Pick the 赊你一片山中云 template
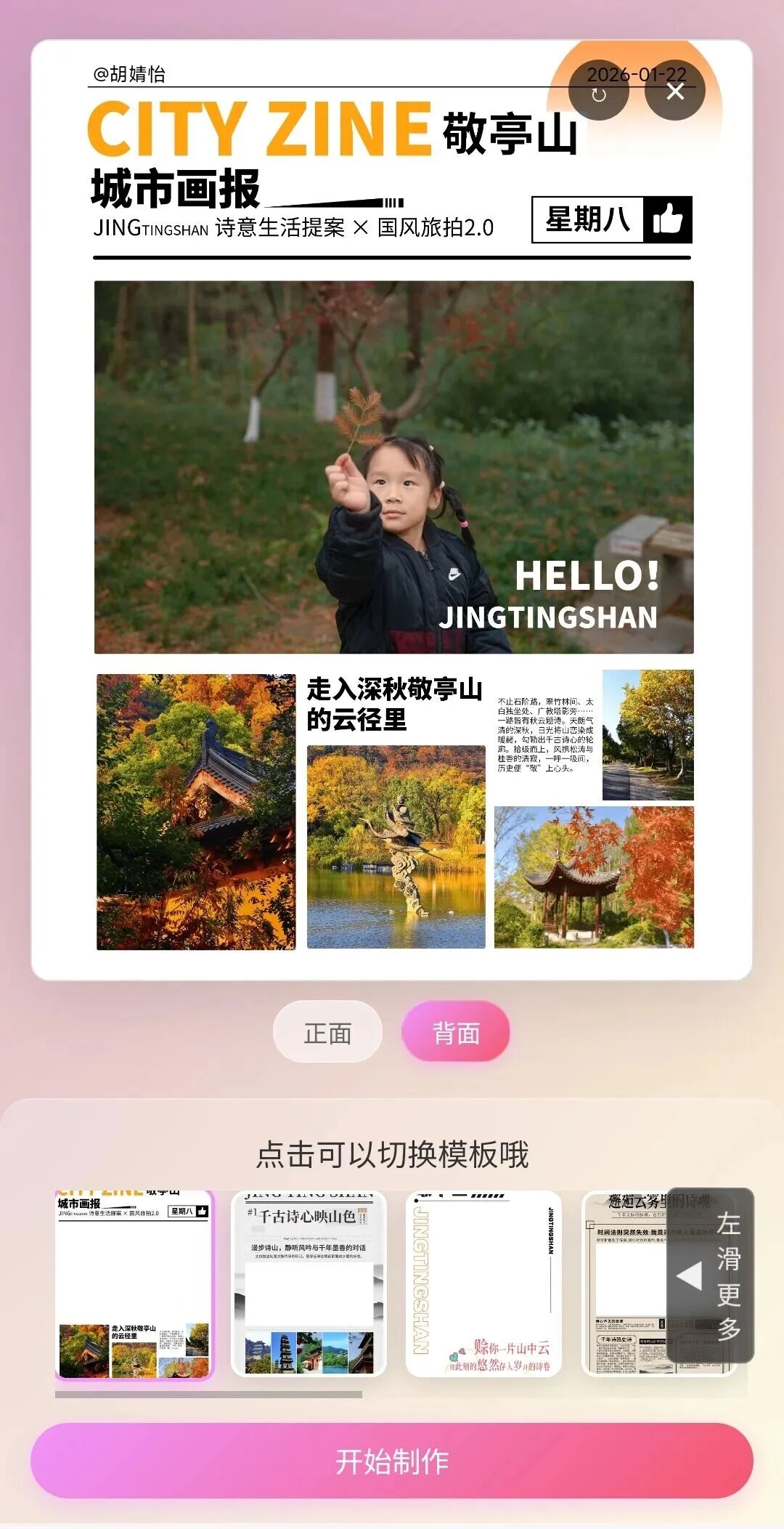Viewport: 784px width, 1529px height. [483, 1284]
